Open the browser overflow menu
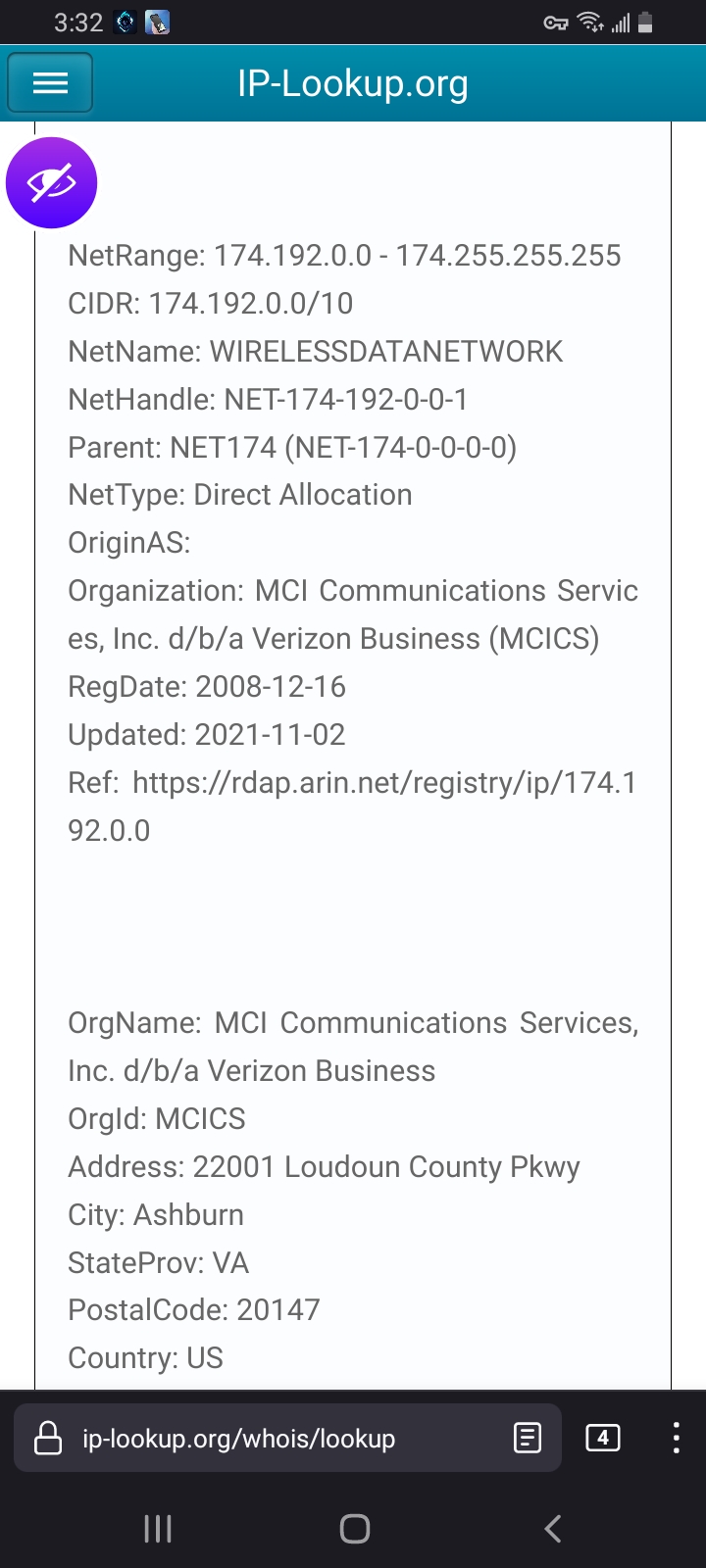Viewport: 706px width, 1568px height. point(676,1438)
